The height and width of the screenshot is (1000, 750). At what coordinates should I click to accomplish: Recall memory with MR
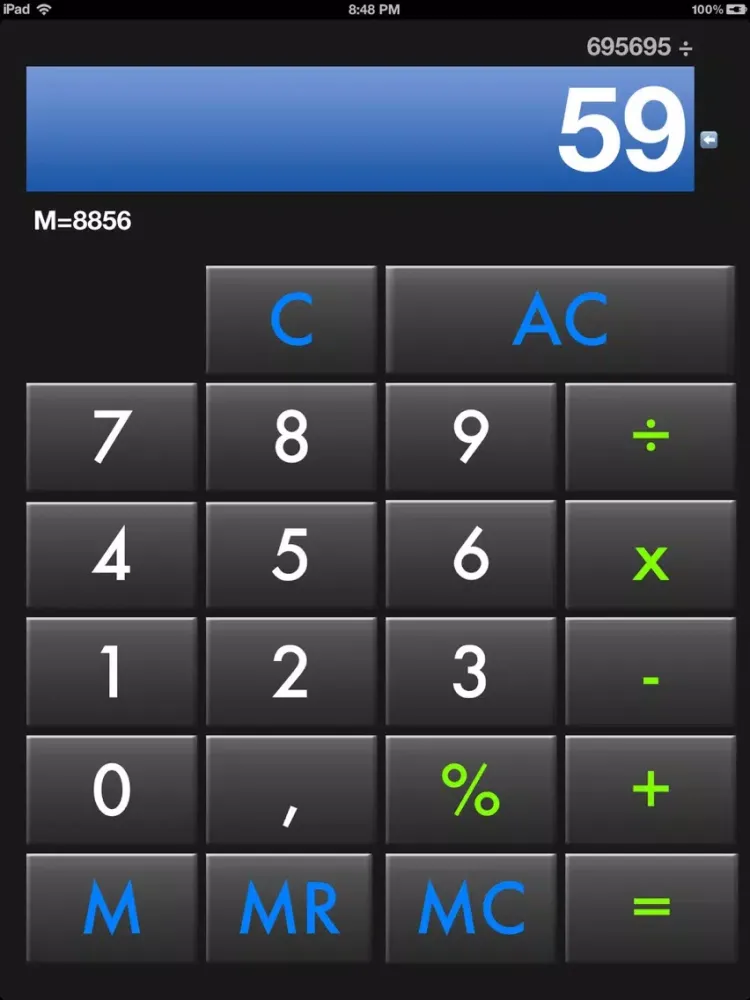point(291,907)
